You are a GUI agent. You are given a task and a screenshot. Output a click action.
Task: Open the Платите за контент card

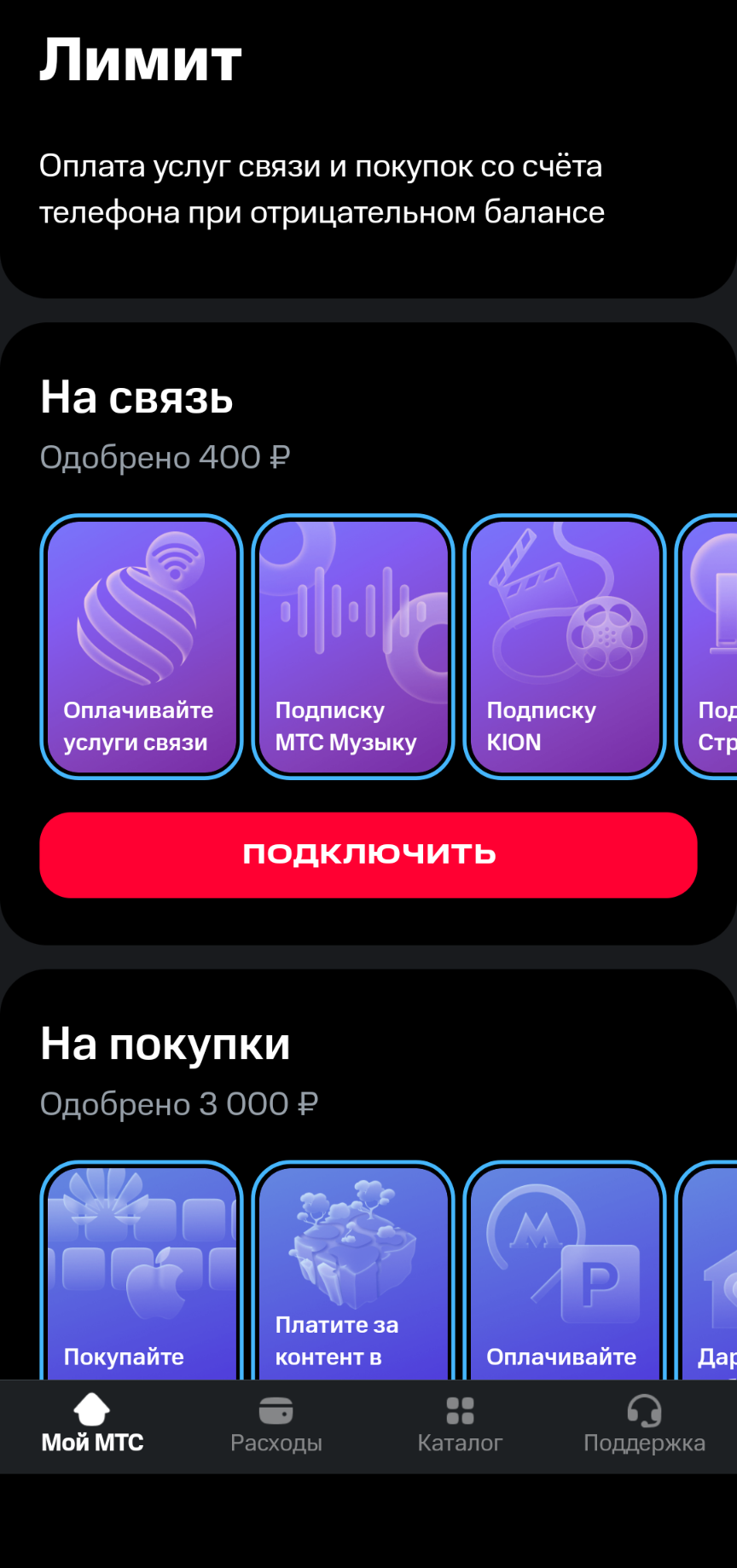point(353,1270)
